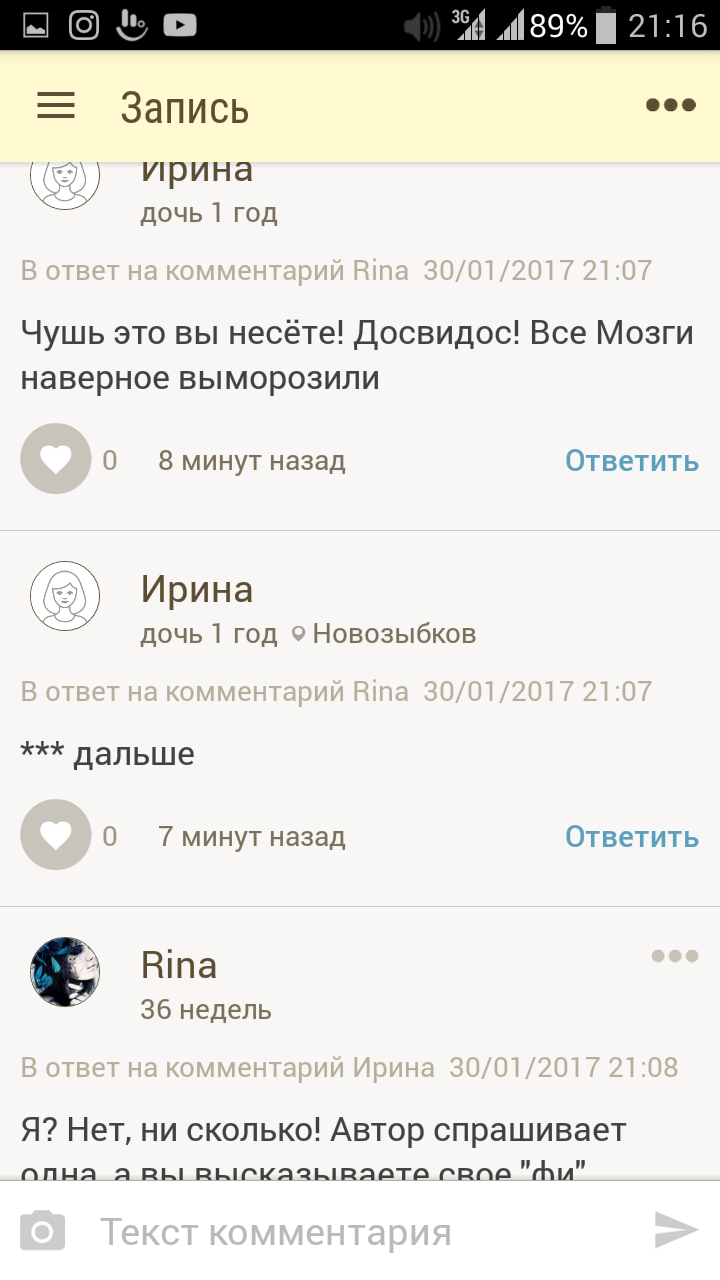Send the comment with the arrow icon
The width and height of the screenshot is (720, 1280).
pos(676,1231)
